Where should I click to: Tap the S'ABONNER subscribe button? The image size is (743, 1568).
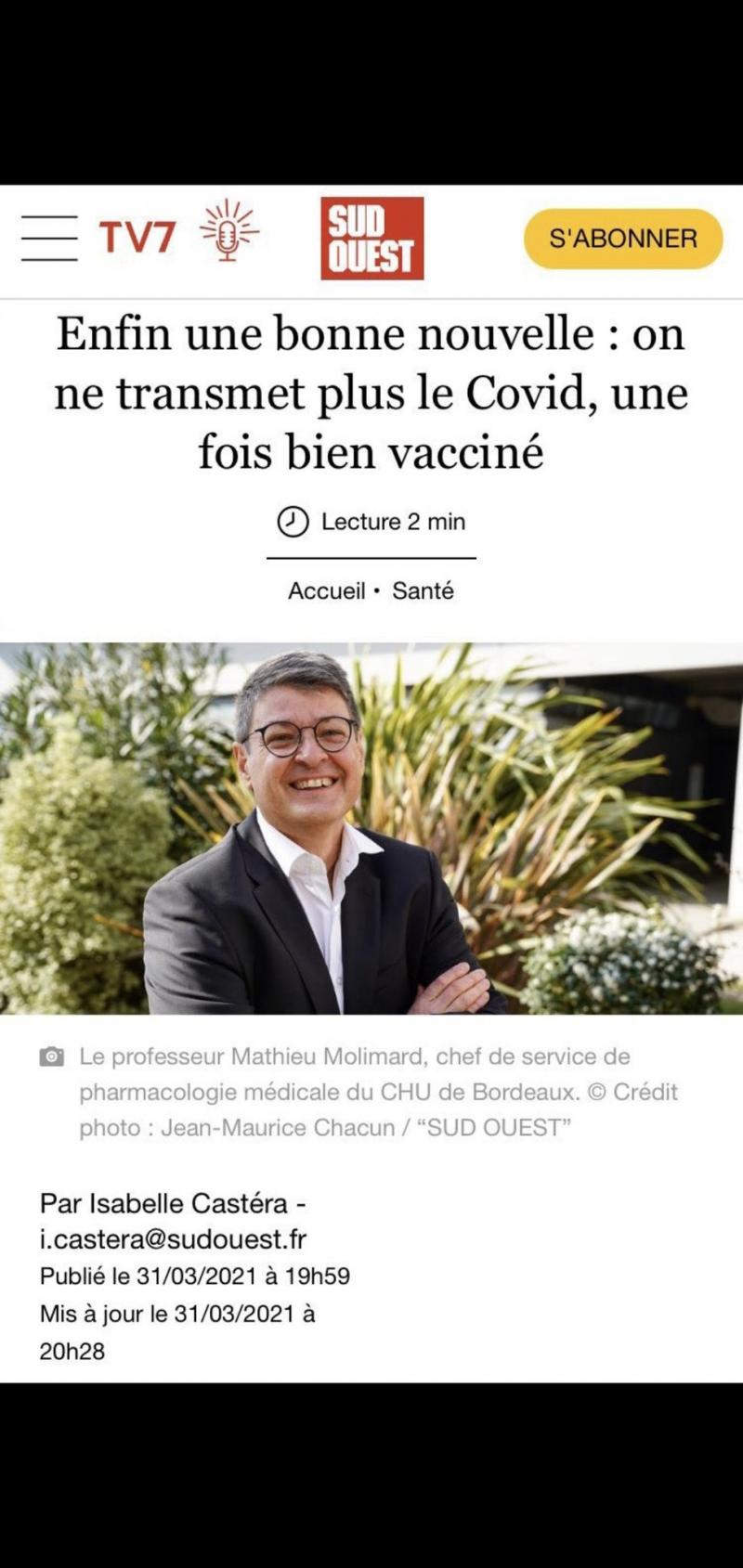[x=622, y=239]
